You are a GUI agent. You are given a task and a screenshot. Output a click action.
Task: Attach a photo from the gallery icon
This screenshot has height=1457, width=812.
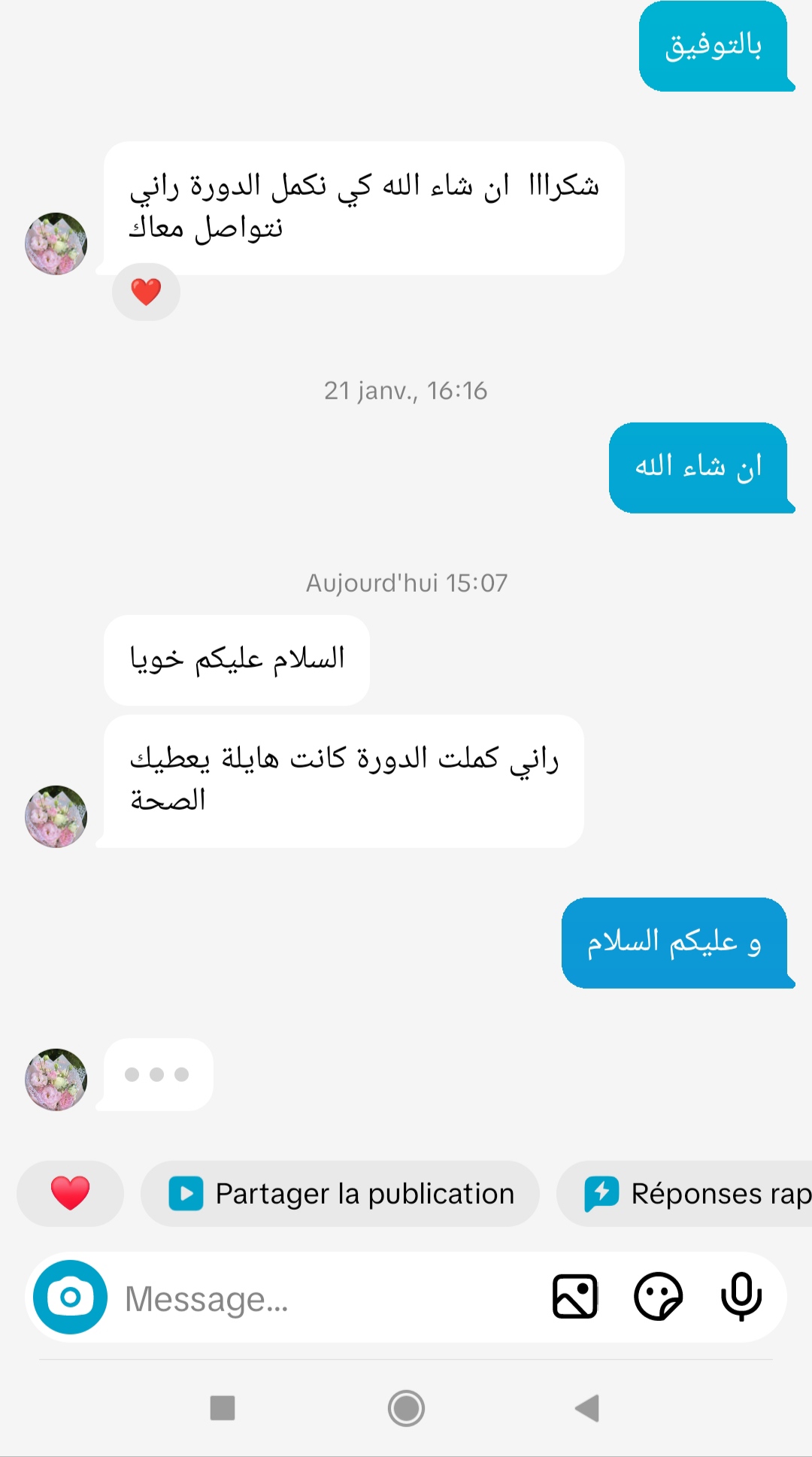click(x=575, y=1297)
